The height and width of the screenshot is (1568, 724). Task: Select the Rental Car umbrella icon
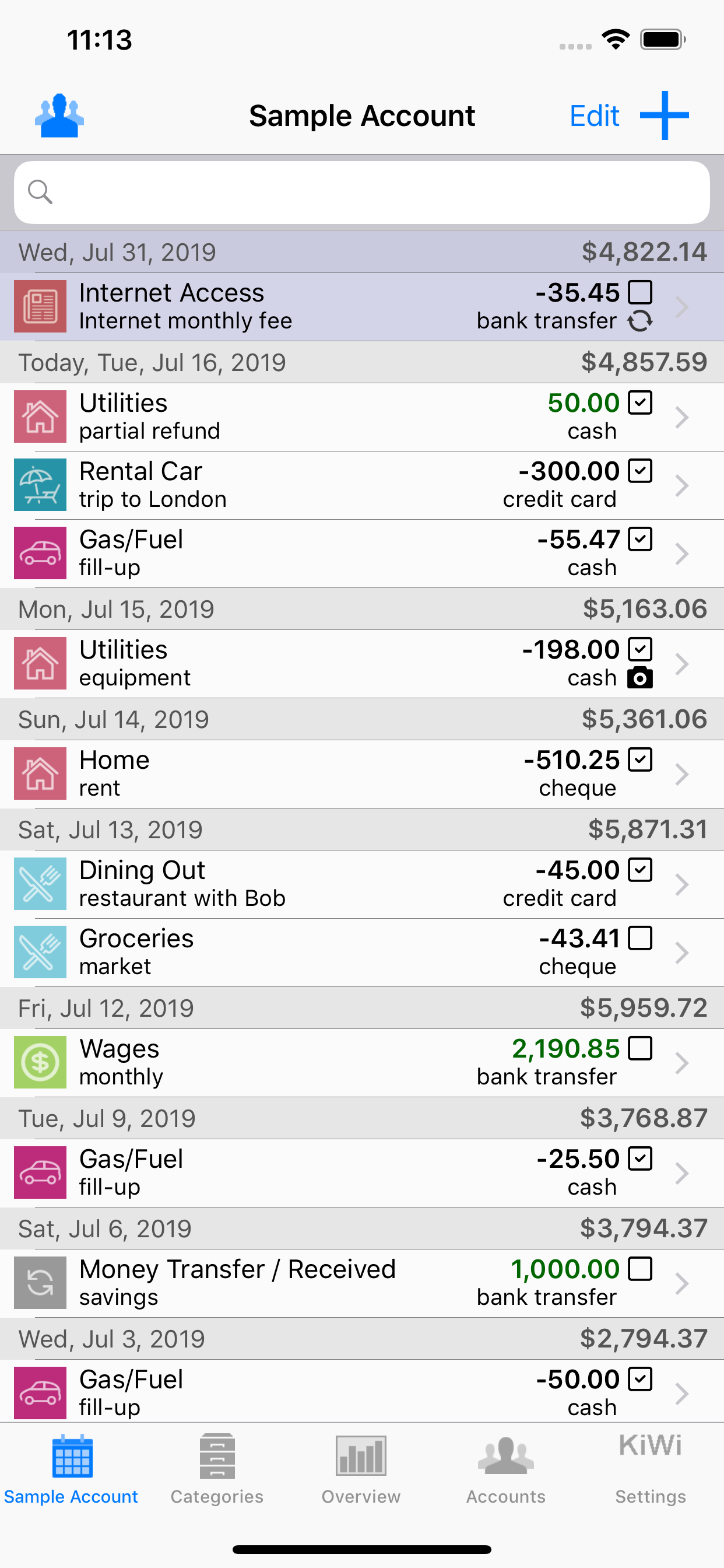(x=40, y=485)
